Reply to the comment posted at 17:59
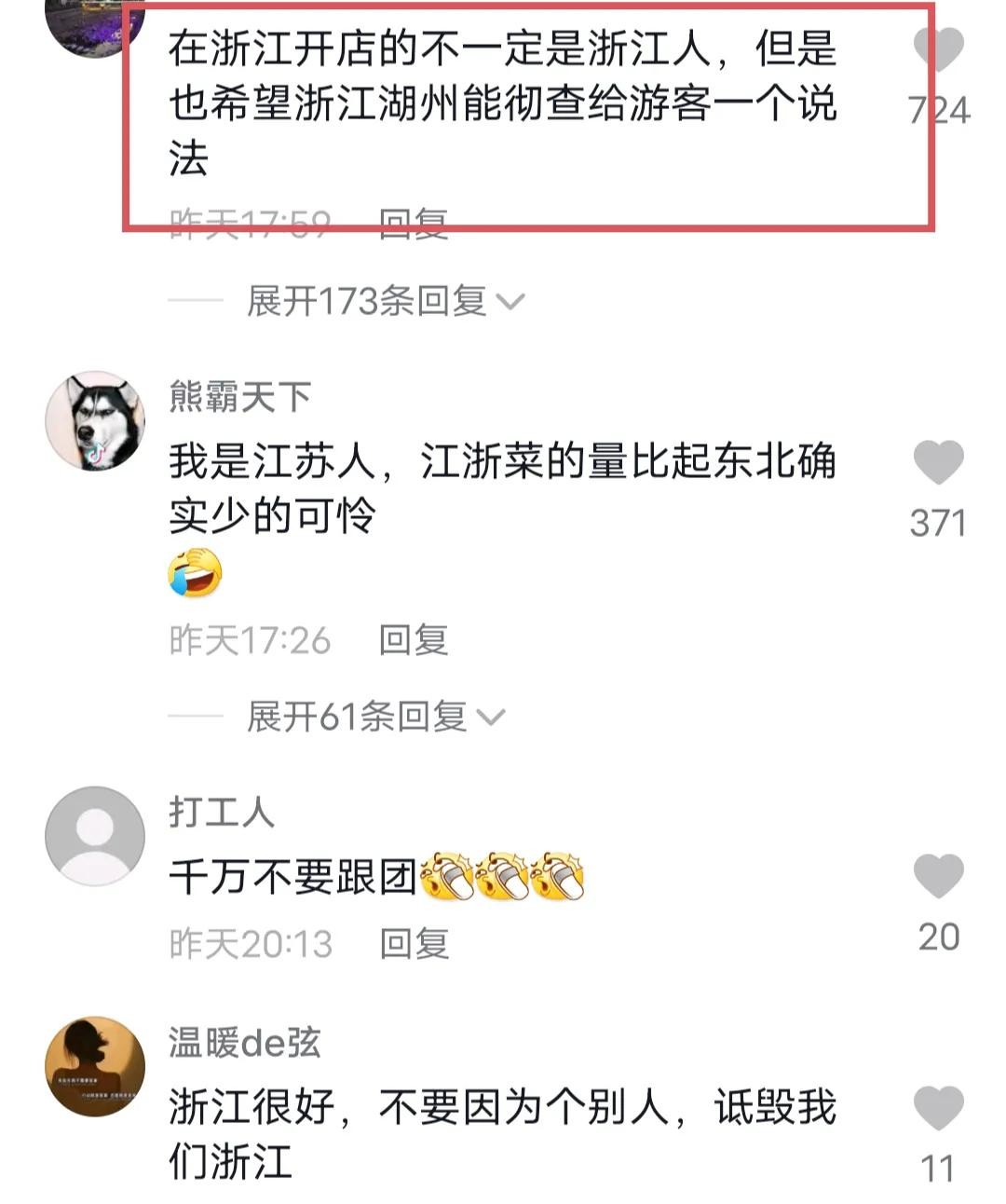Viewport: 1006px width, 1204px height. click(x=414, y=225)
